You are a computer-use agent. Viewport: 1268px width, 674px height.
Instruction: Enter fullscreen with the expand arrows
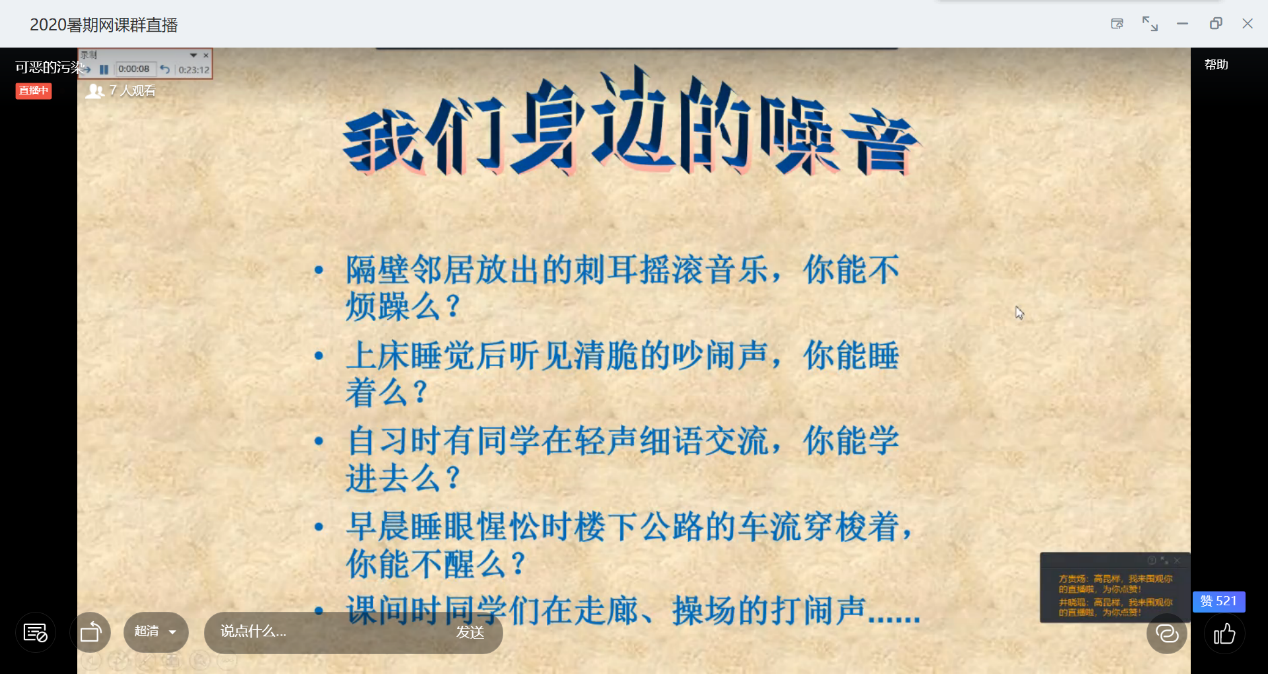point(1150,24)
